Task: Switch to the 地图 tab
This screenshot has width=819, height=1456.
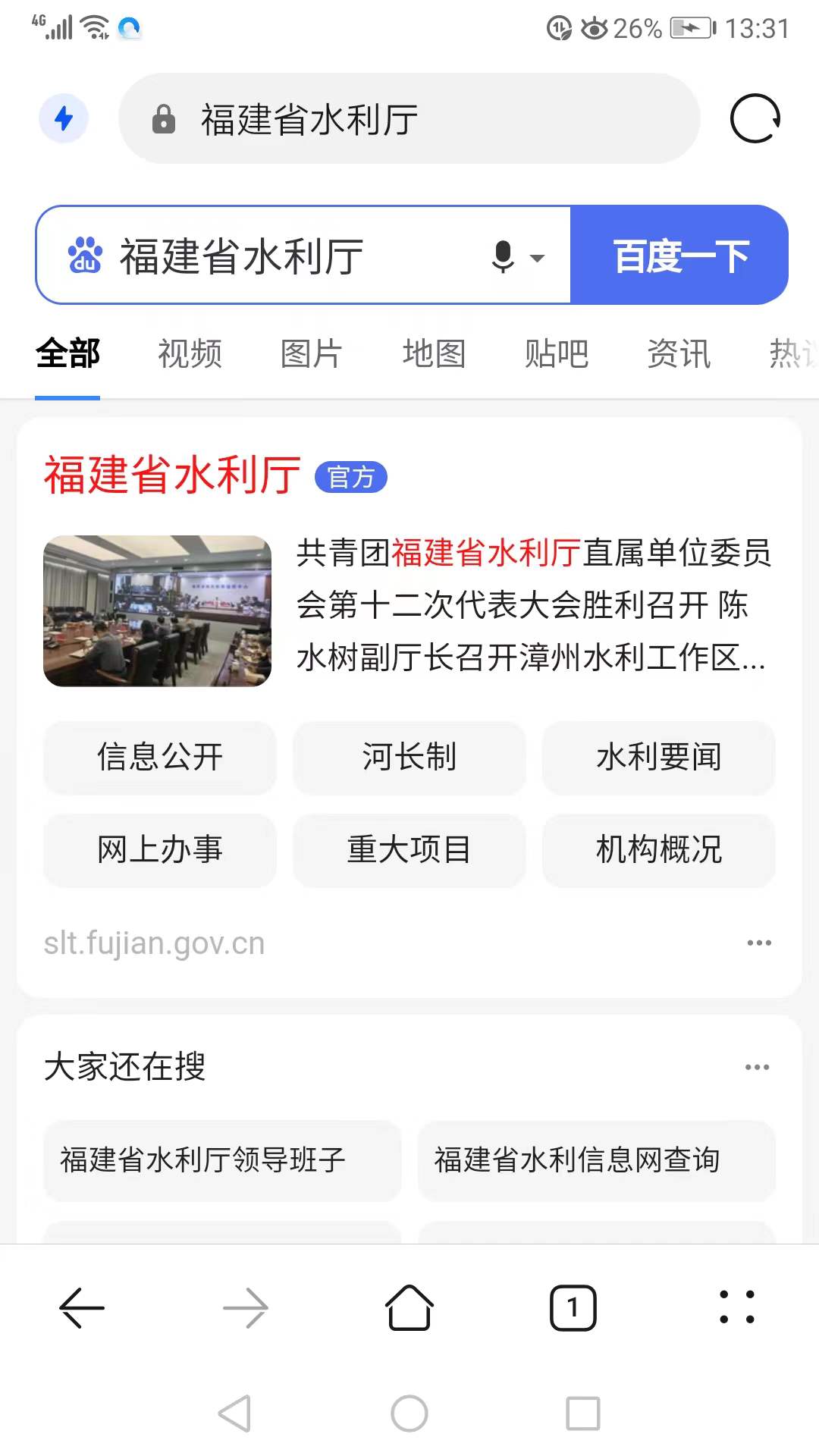Action: click(x=434, y=353)
